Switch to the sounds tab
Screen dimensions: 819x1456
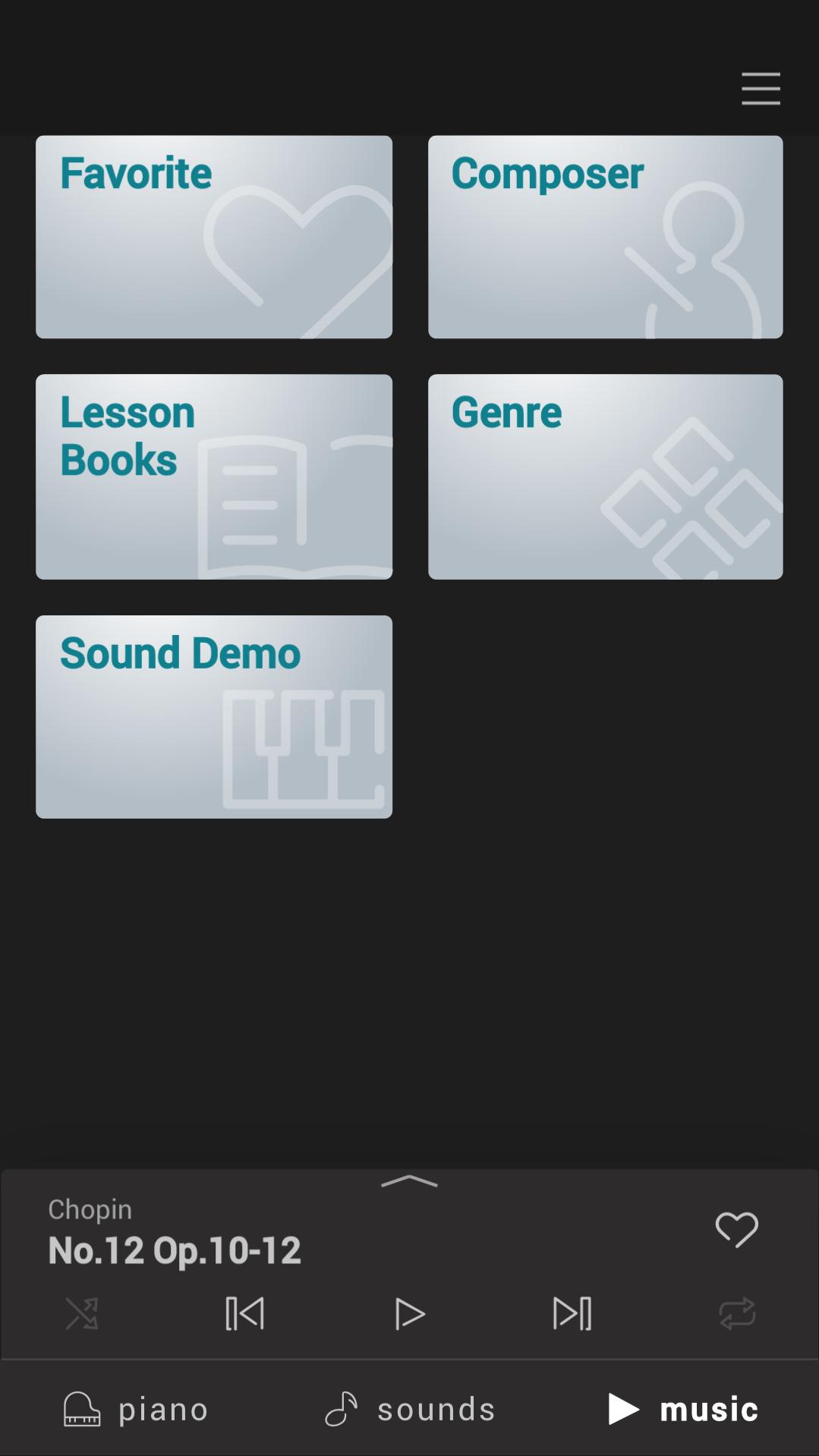pyautogui.click(x=410, y=1409)
